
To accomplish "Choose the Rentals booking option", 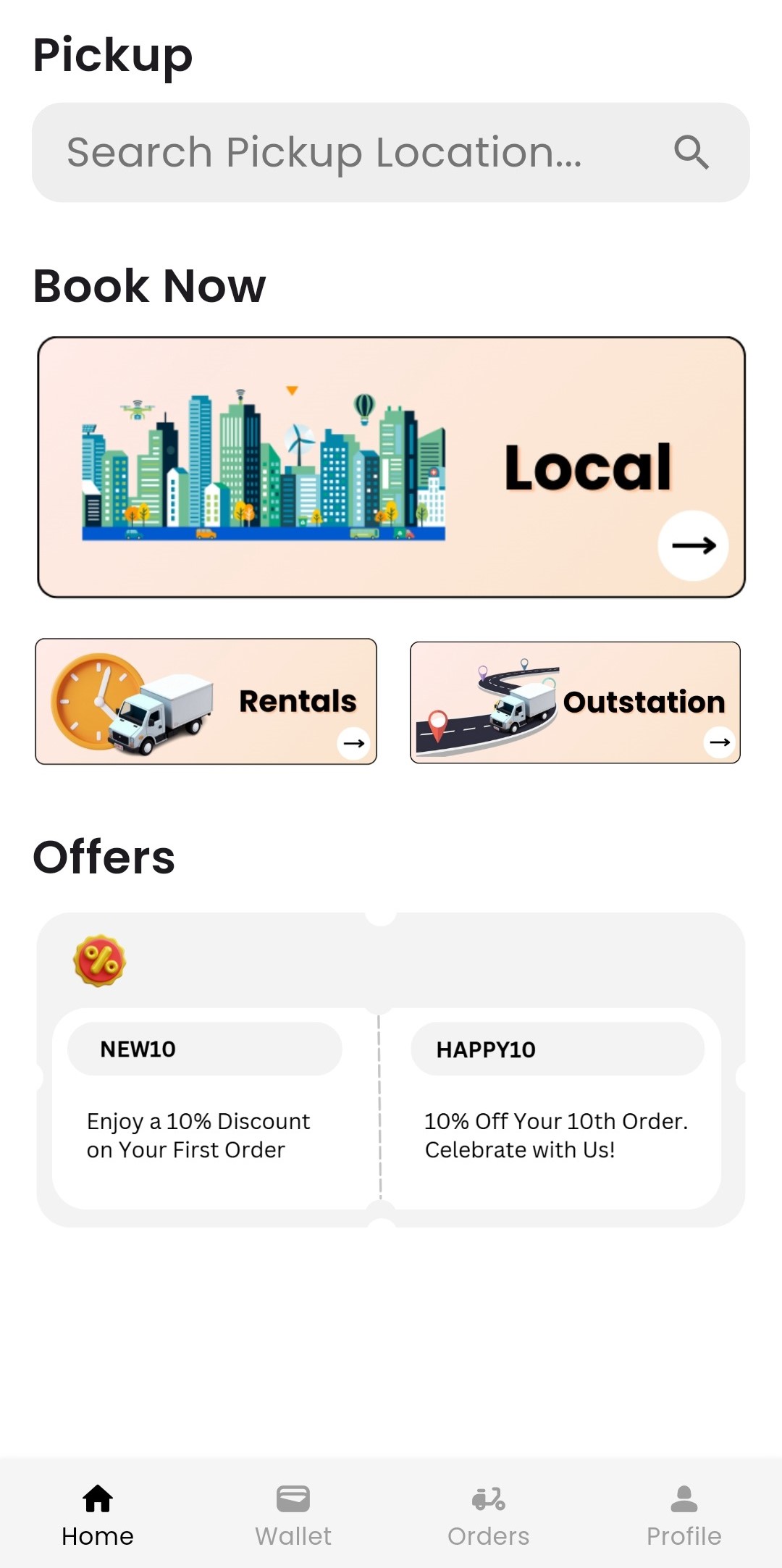I will click(x=206, y=701).
